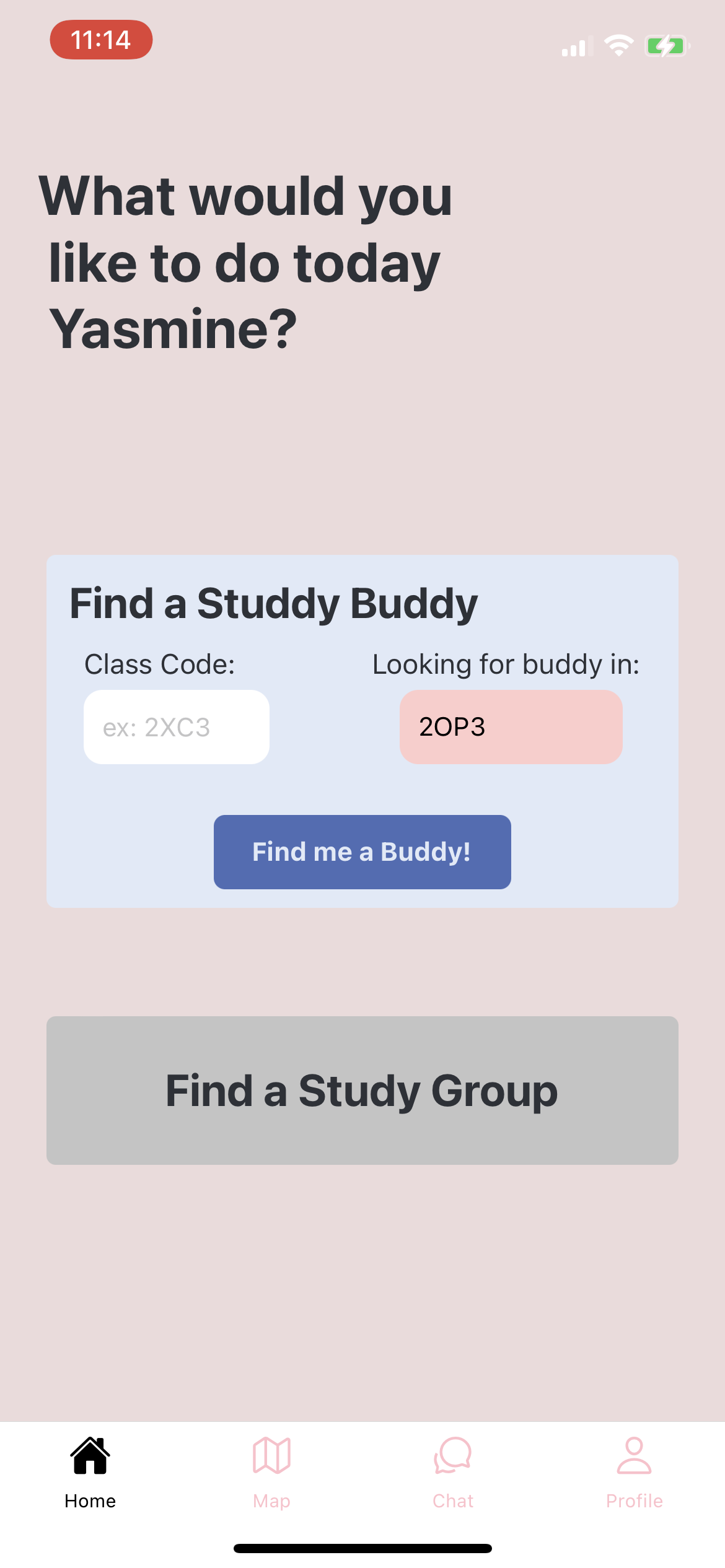Select the Home label text
This screenshot has height=1568, width=725.
90,1500
